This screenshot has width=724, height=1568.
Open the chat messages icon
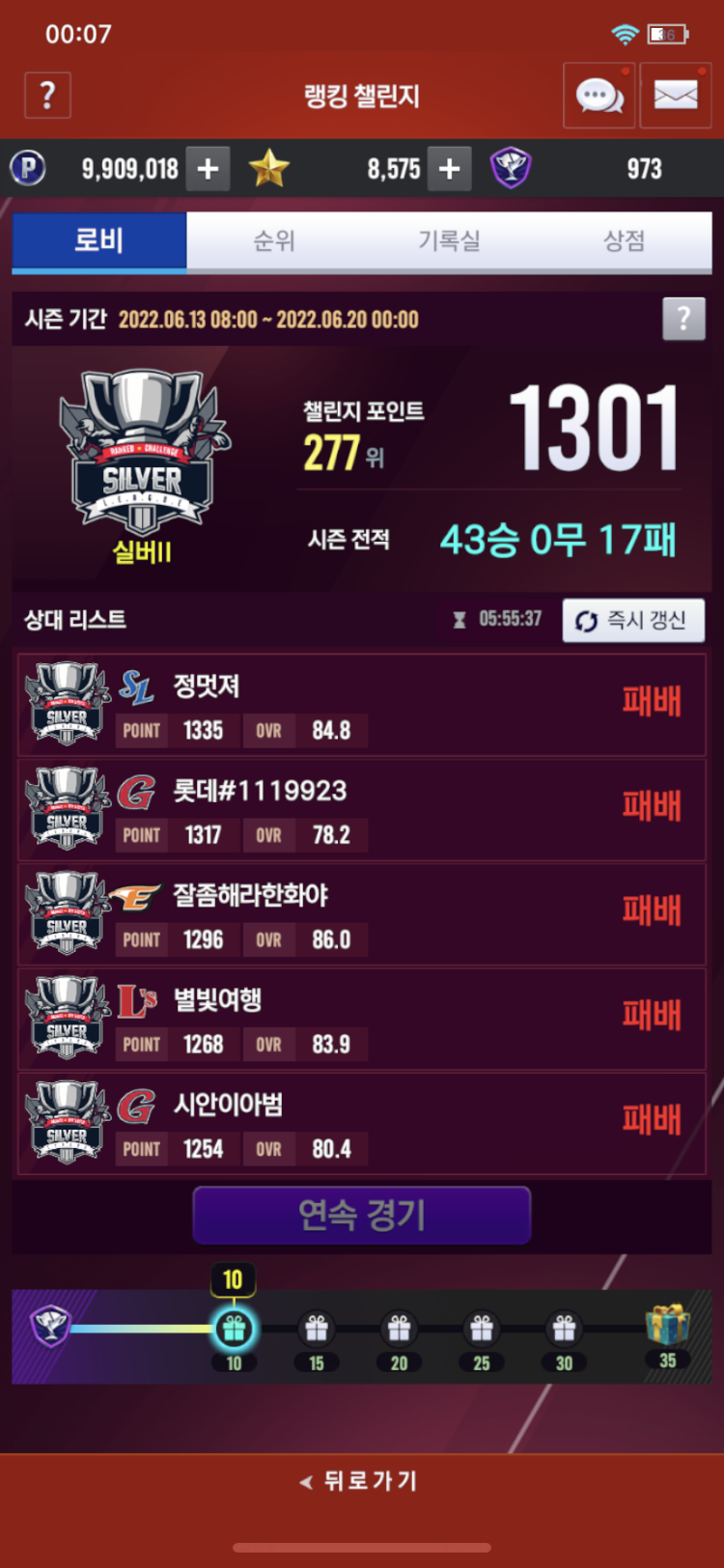pos(599,96)
